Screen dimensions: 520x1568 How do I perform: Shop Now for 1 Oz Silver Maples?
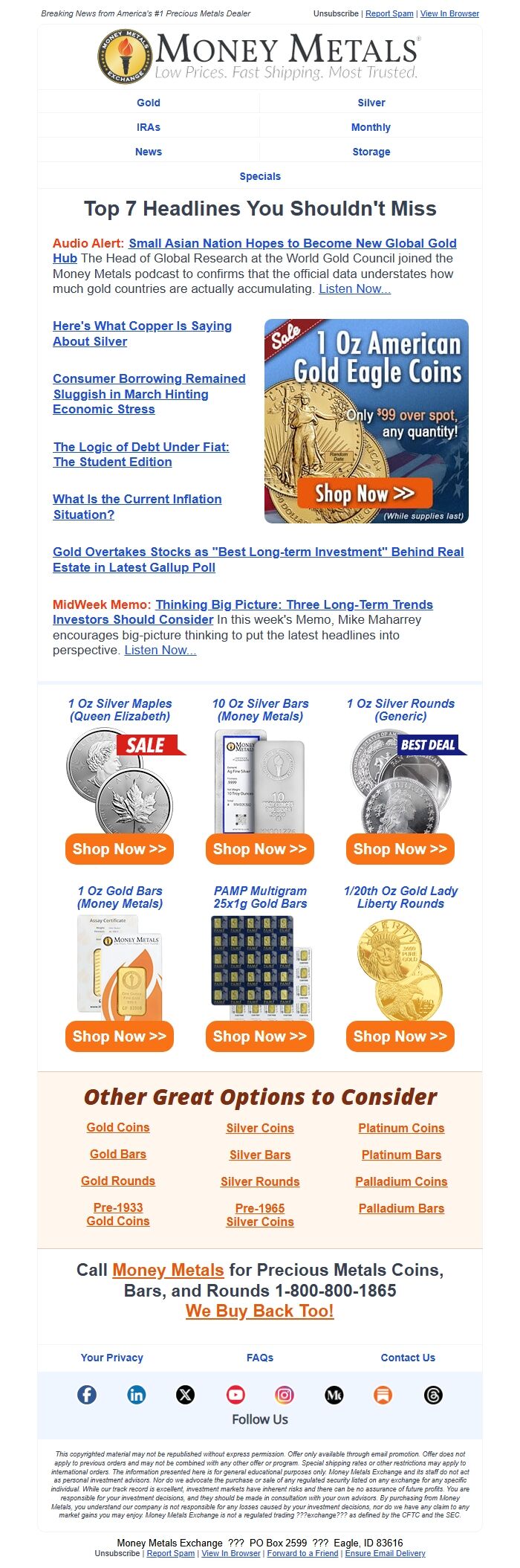click(x=119, y=849)
